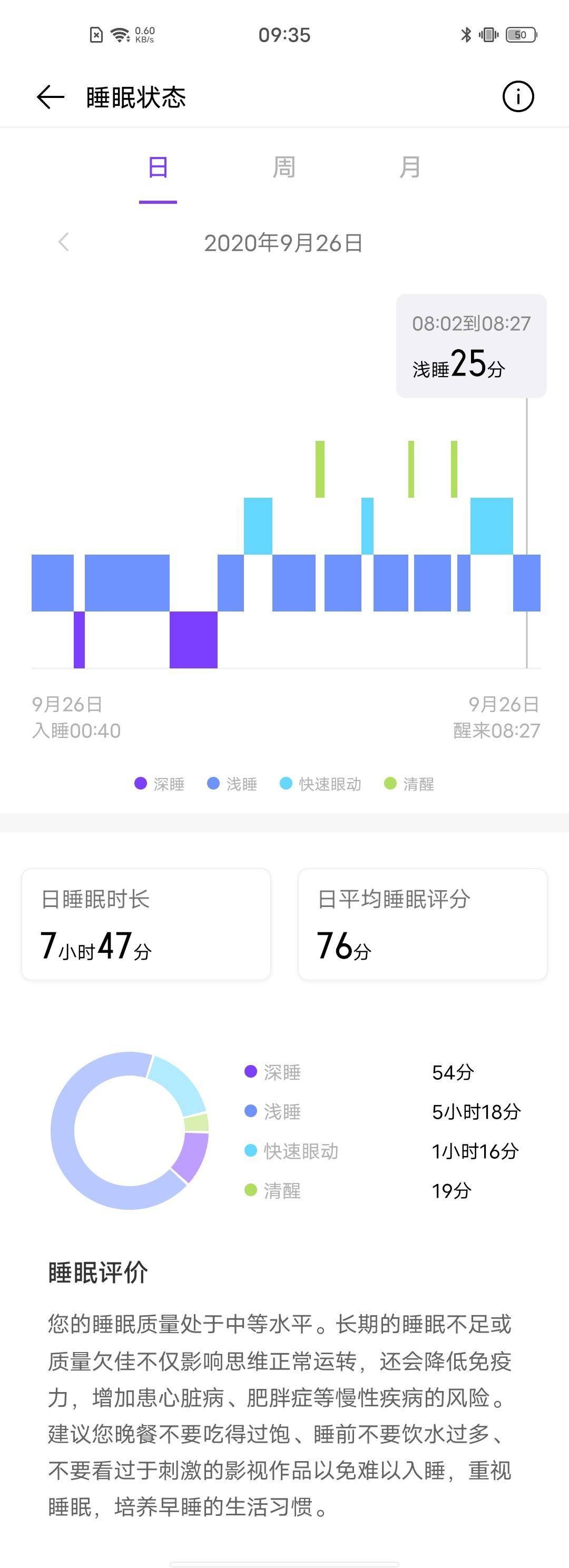Viewport: 569px width, 1568px height.
Task: Expand the previous day using the left chevron
Action: point(63,243)
